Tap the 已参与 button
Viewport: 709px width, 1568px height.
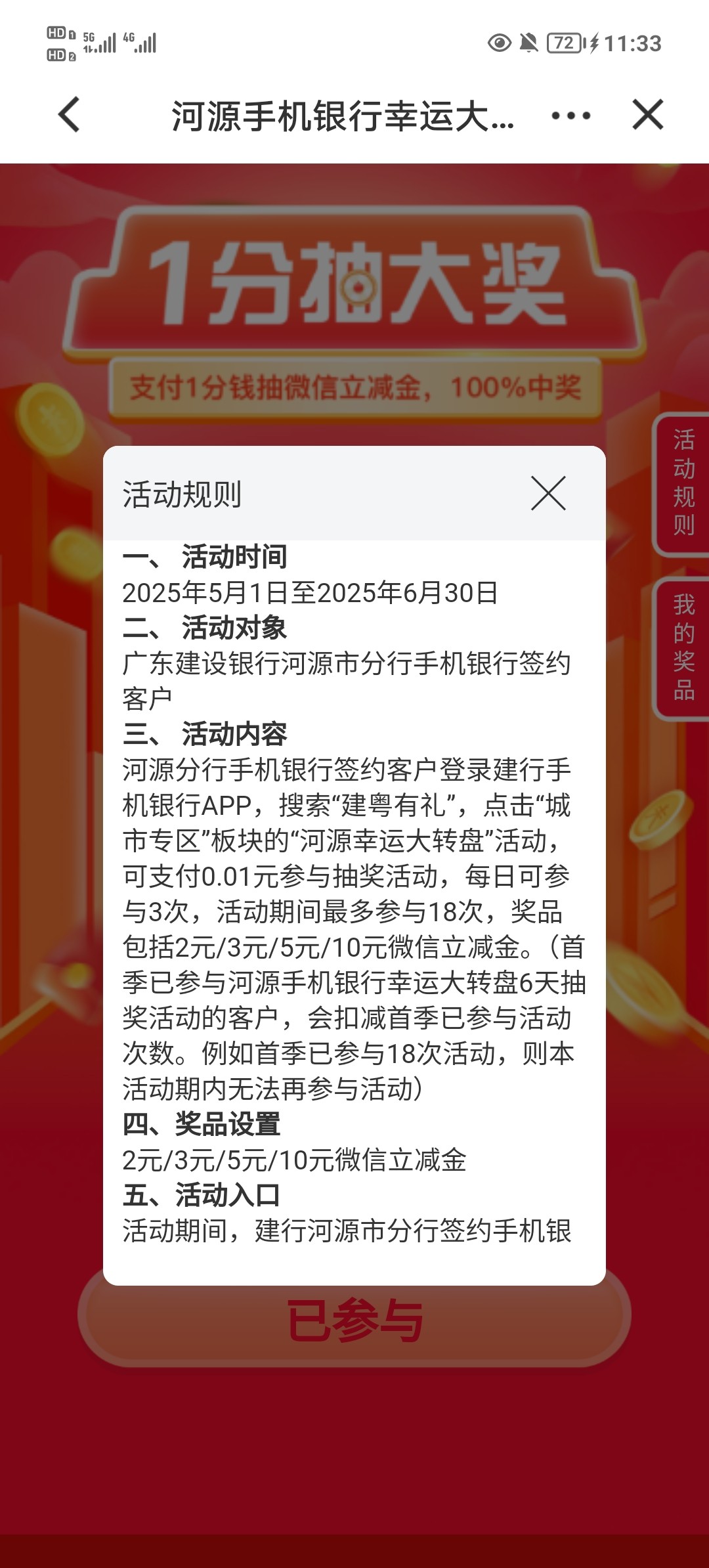coord(354,1320)
